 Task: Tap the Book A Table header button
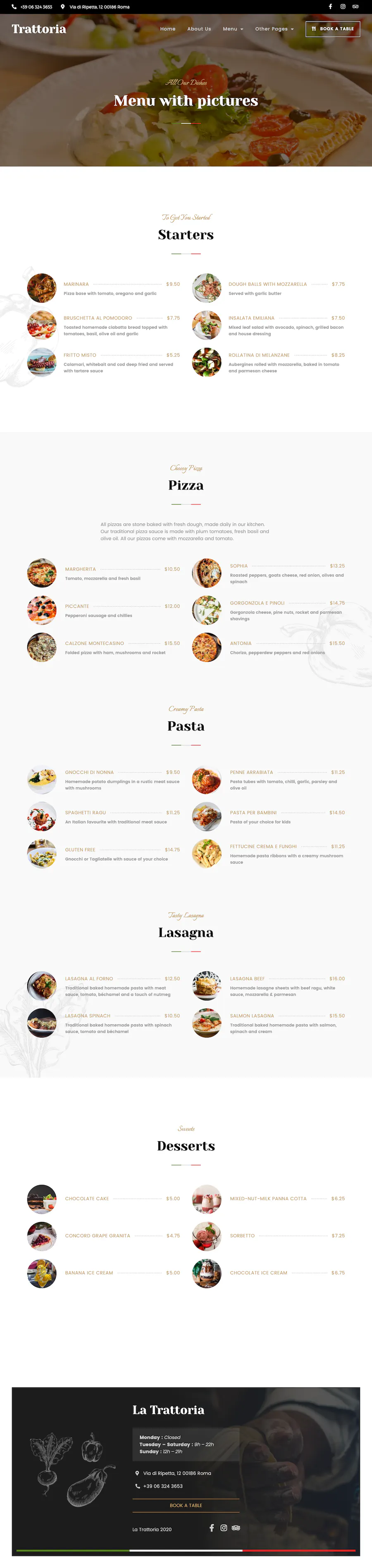[x=332, y=29]
